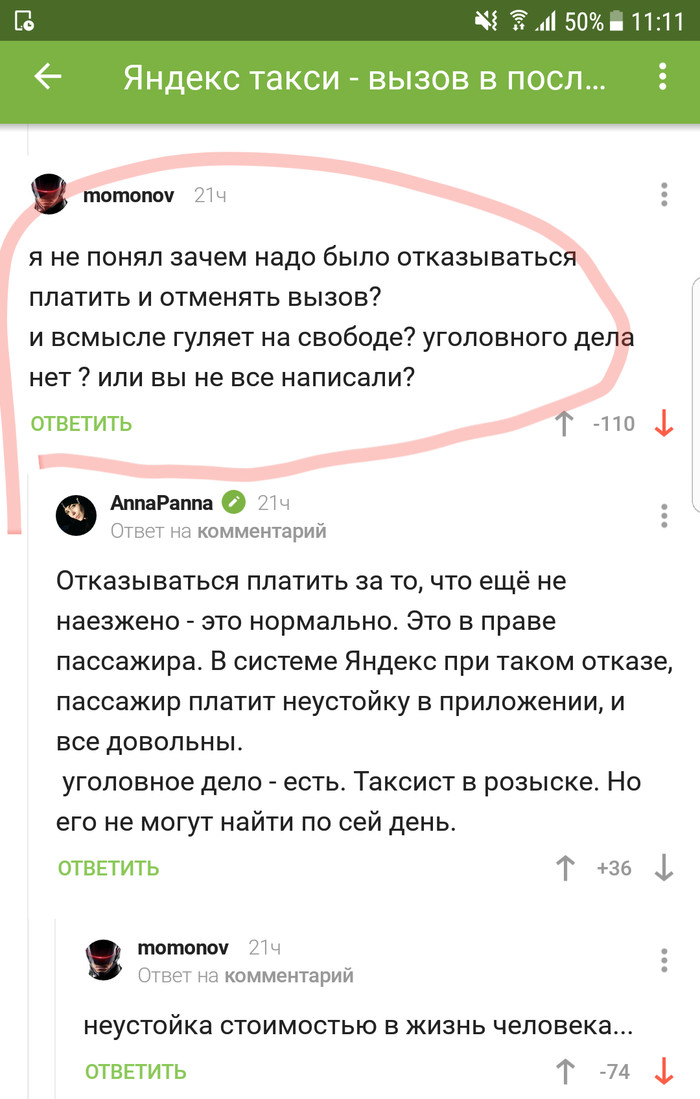Open options for AnnaPanna's comment
700x1099 pixels.
pos(664,516)
